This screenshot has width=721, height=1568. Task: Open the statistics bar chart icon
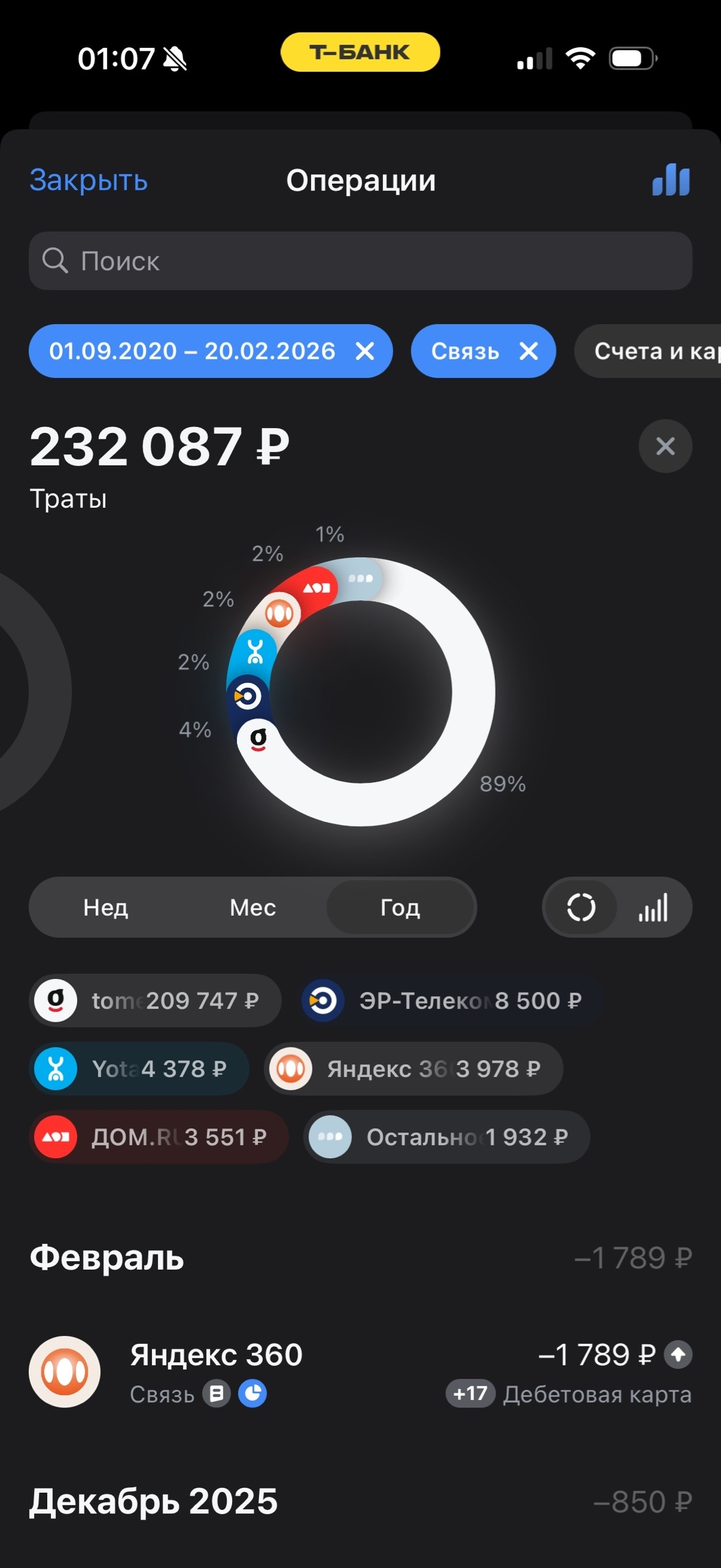(x=671, y=181)
